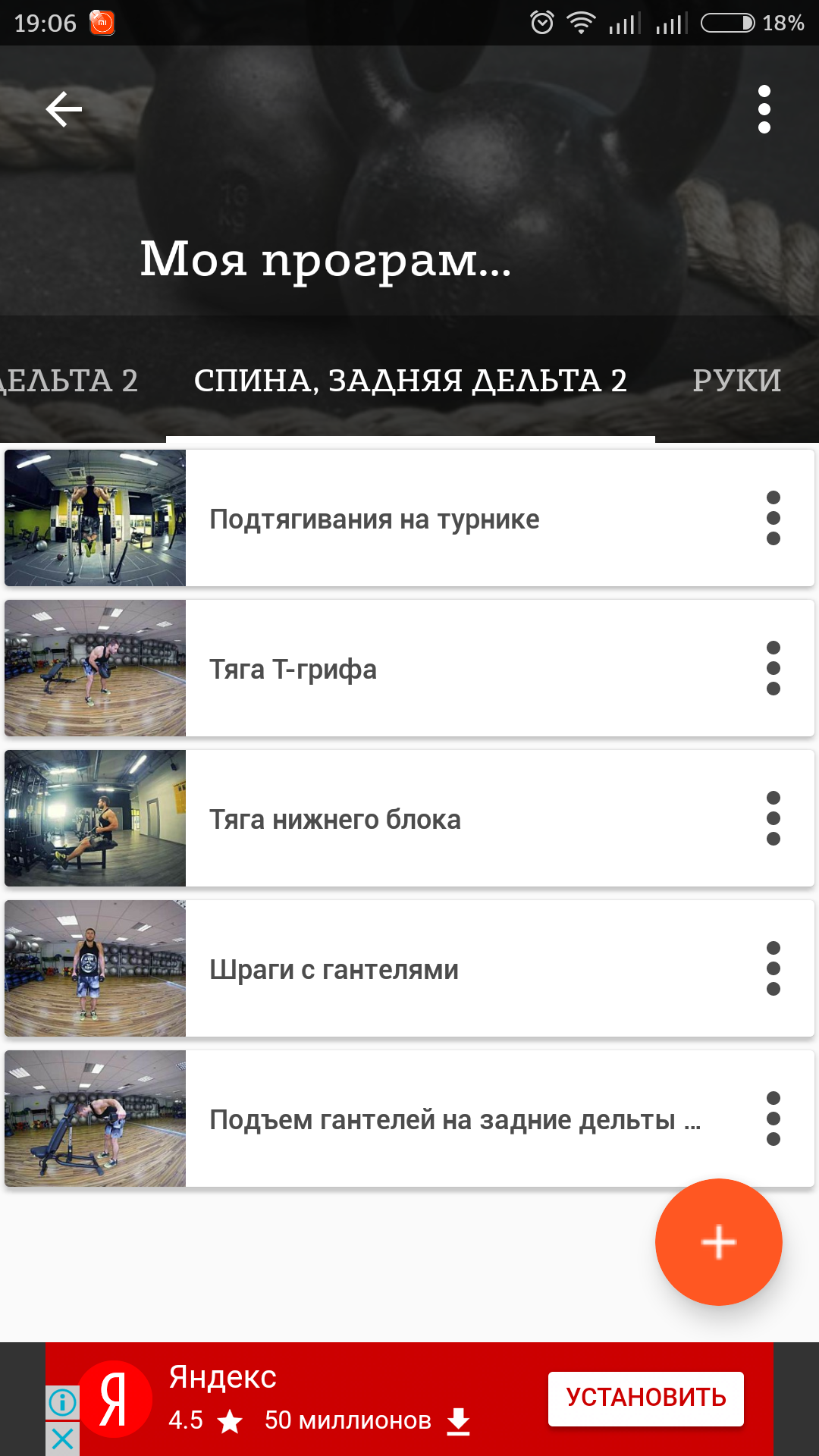Switch to the РУКИ tab
819x1456 pixels.
(736, 381)
